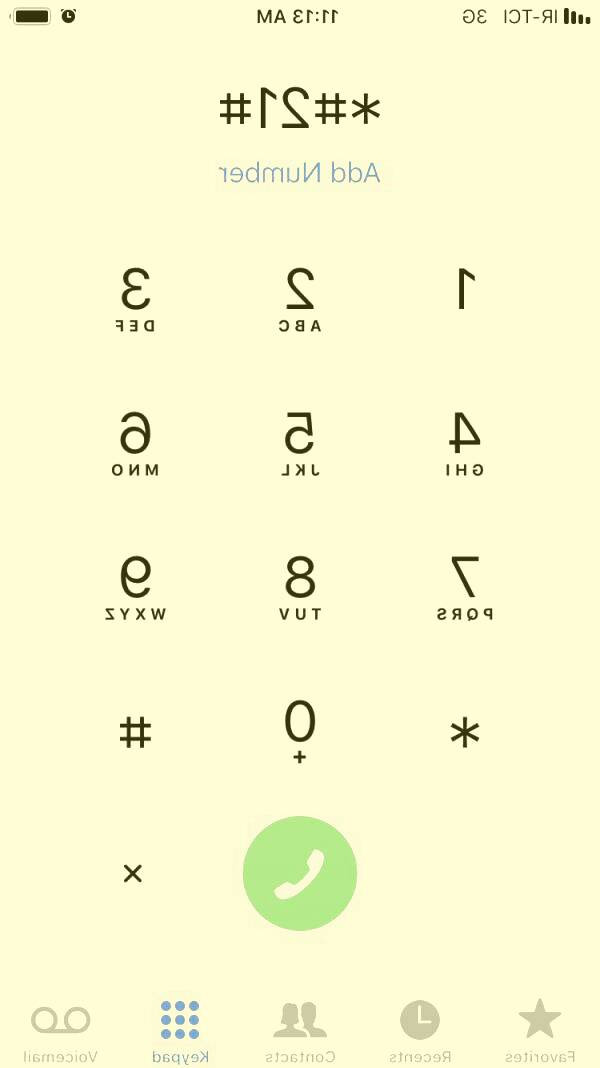
Task: Switch to the Recents tab
Action: [420, 1030]
